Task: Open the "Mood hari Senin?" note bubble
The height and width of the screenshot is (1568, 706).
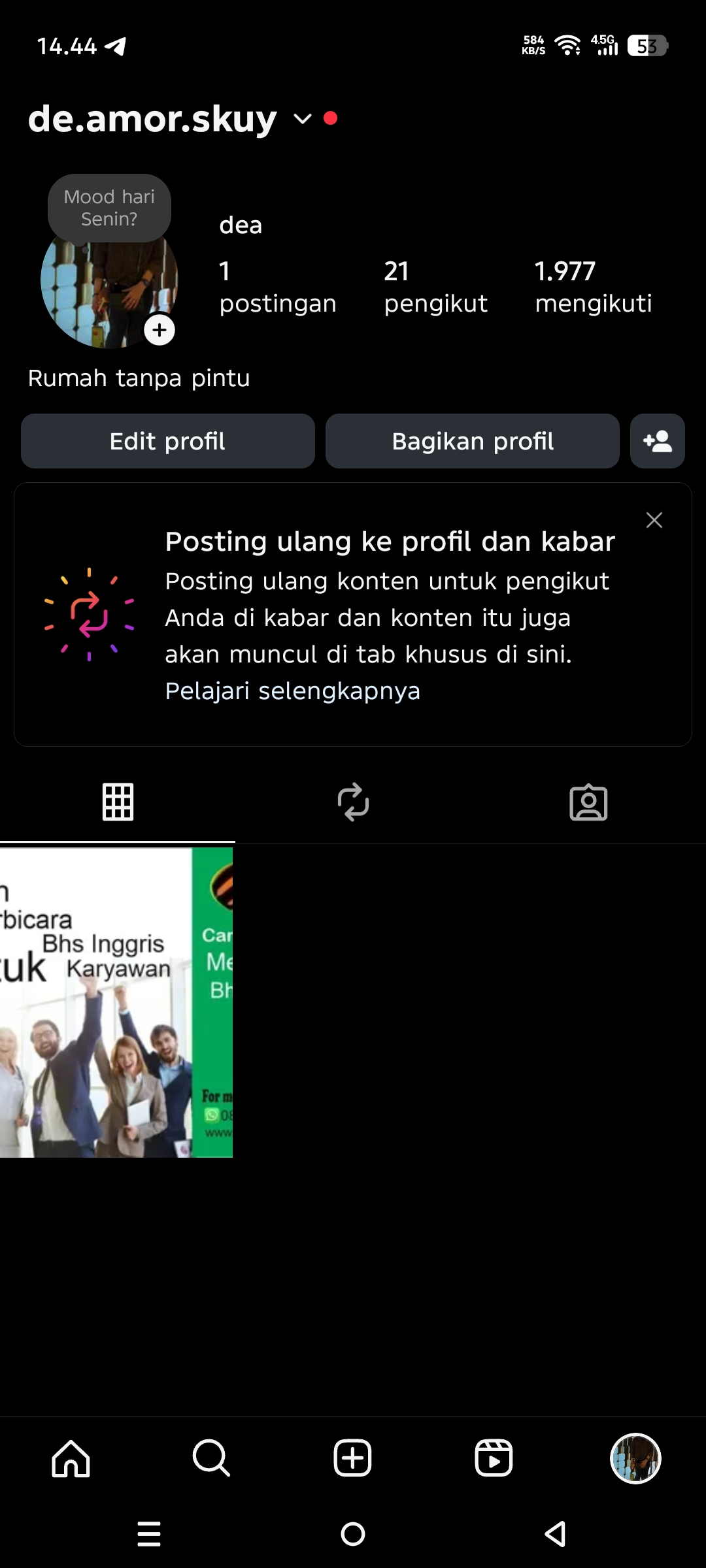Action: pyautogui.click(x=109, y=208)
